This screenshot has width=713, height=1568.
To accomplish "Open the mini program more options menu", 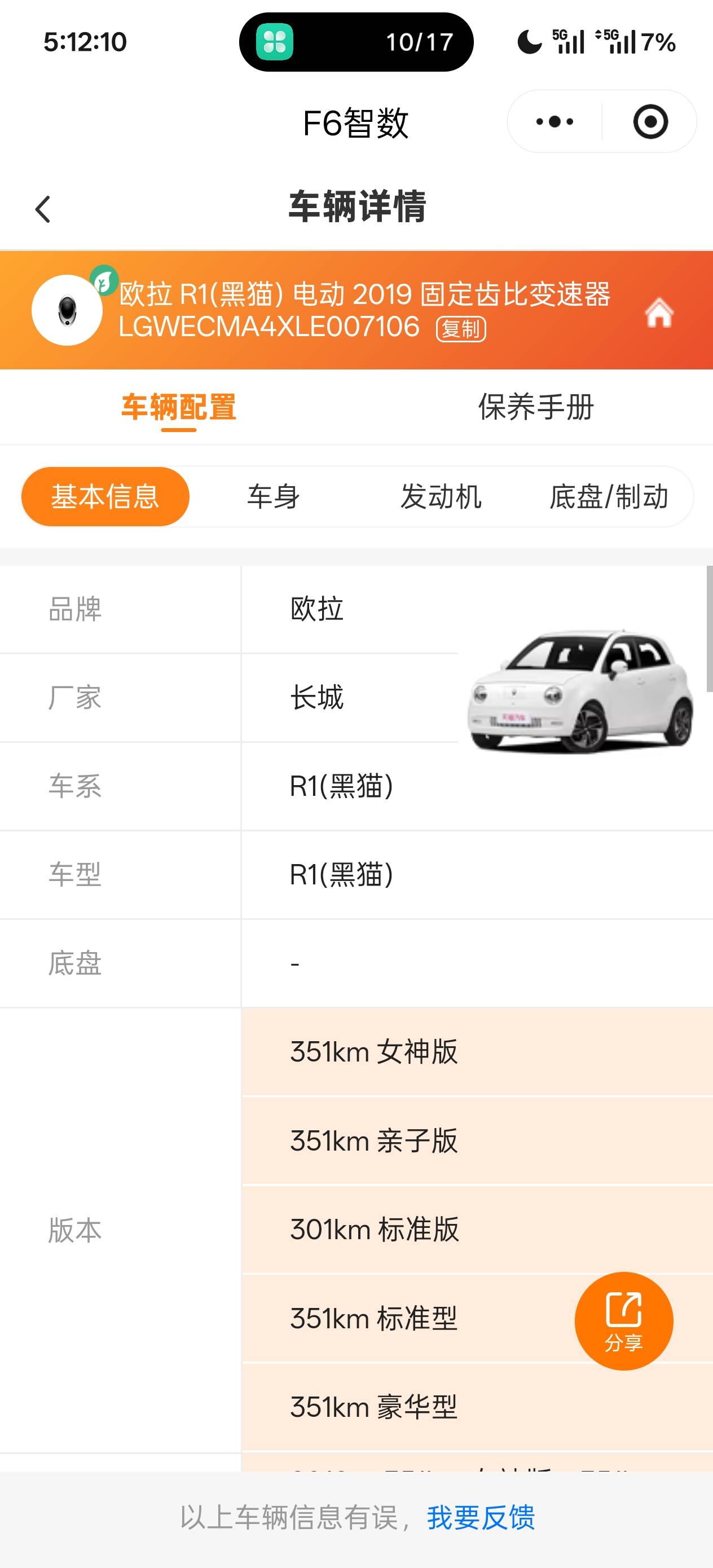I will (x=554, y=122).
